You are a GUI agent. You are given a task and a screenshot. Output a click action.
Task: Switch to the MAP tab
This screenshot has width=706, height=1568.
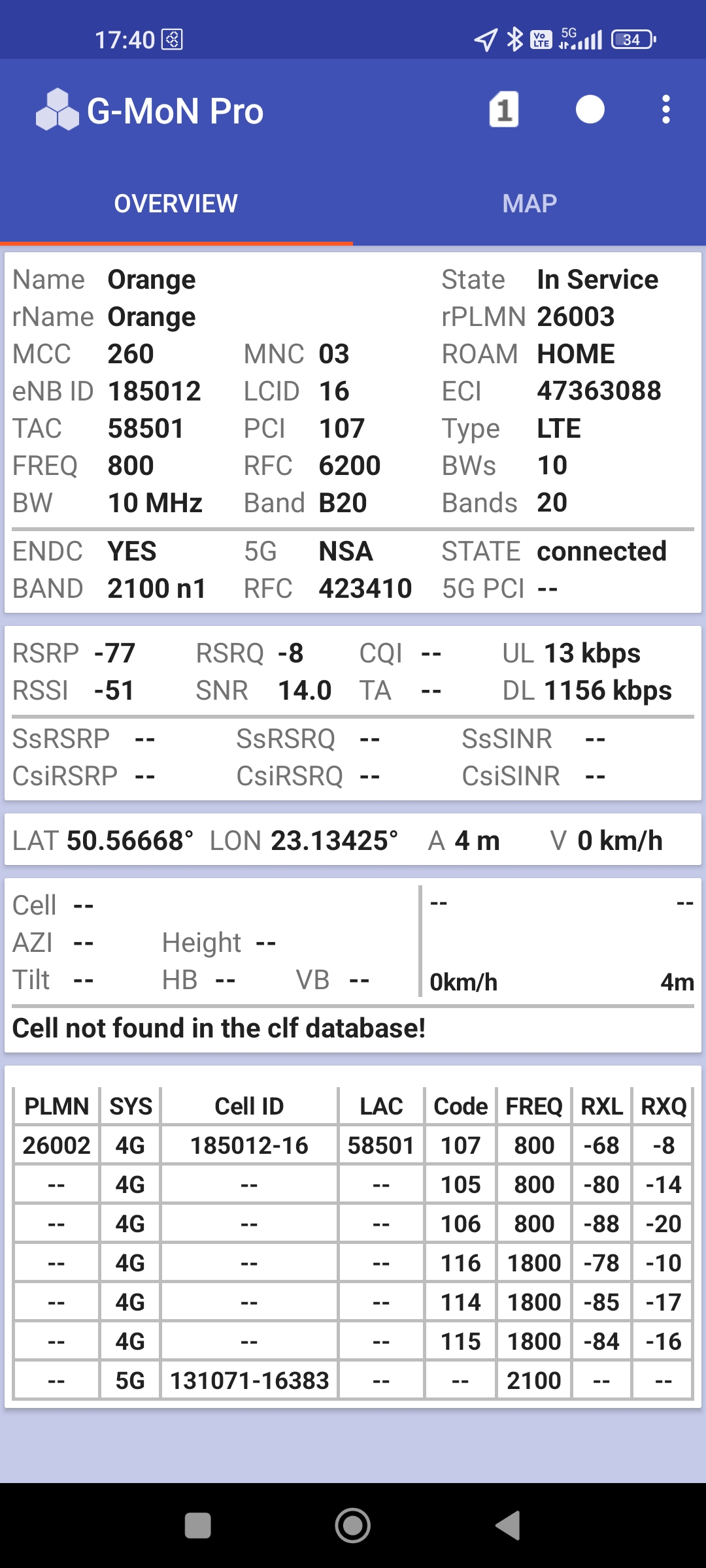[x=529, y=204]
